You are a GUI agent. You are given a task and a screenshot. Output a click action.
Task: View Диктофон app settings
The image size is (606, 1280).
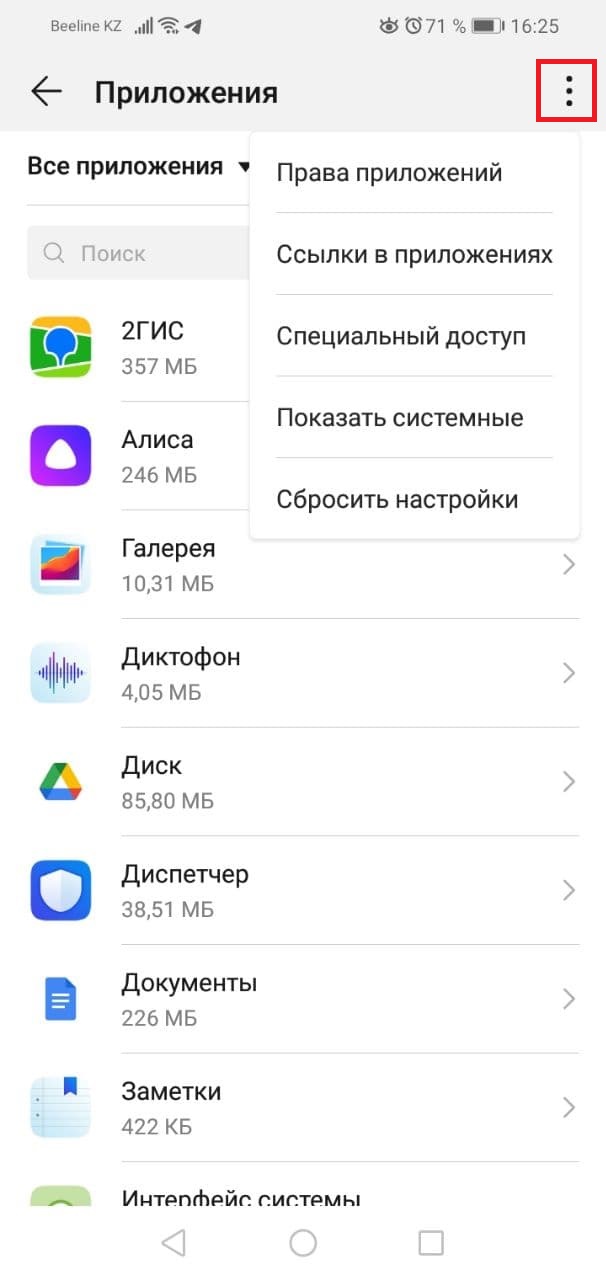pos(300,673)
